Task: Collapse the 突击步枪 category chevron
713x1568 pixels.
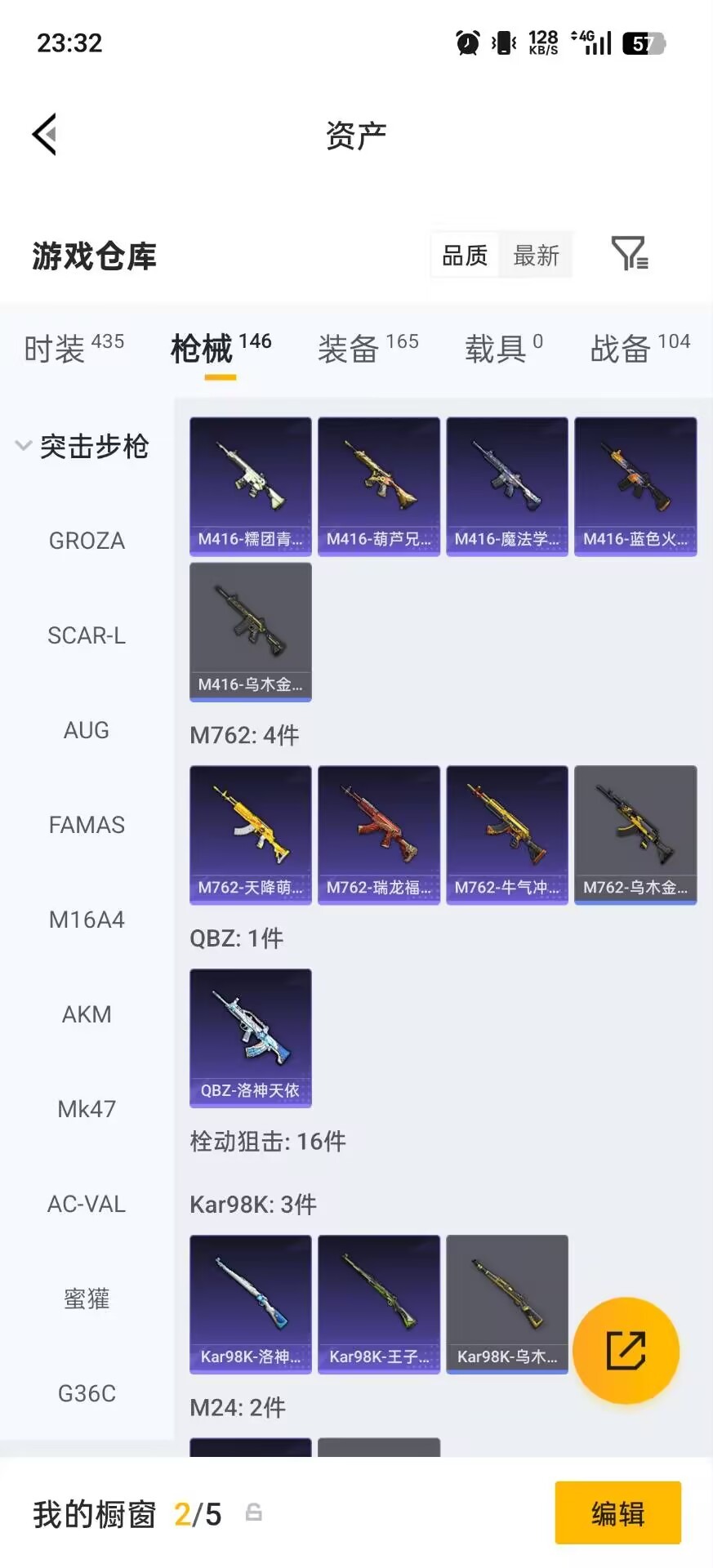Action: click(x=23, y=446)
